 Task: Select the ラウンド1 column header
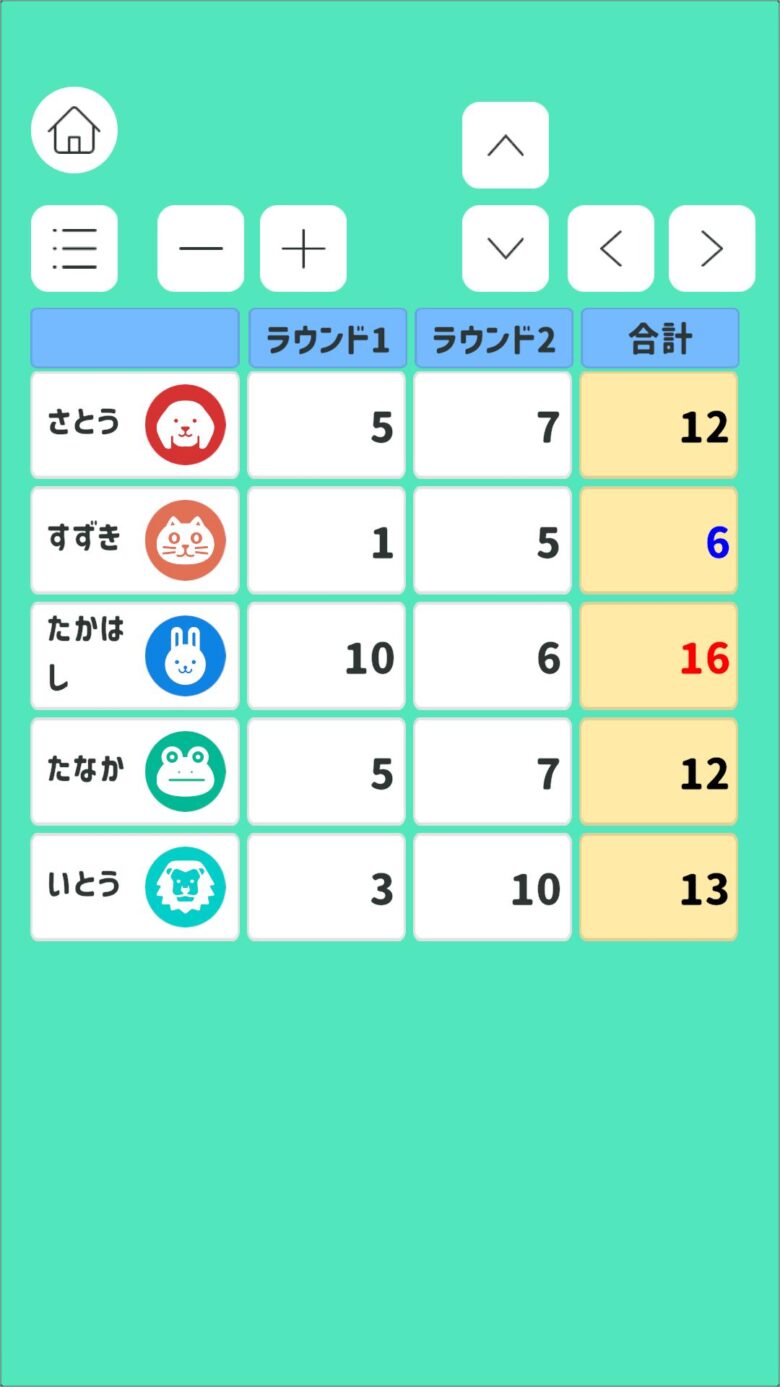[327, 339]
